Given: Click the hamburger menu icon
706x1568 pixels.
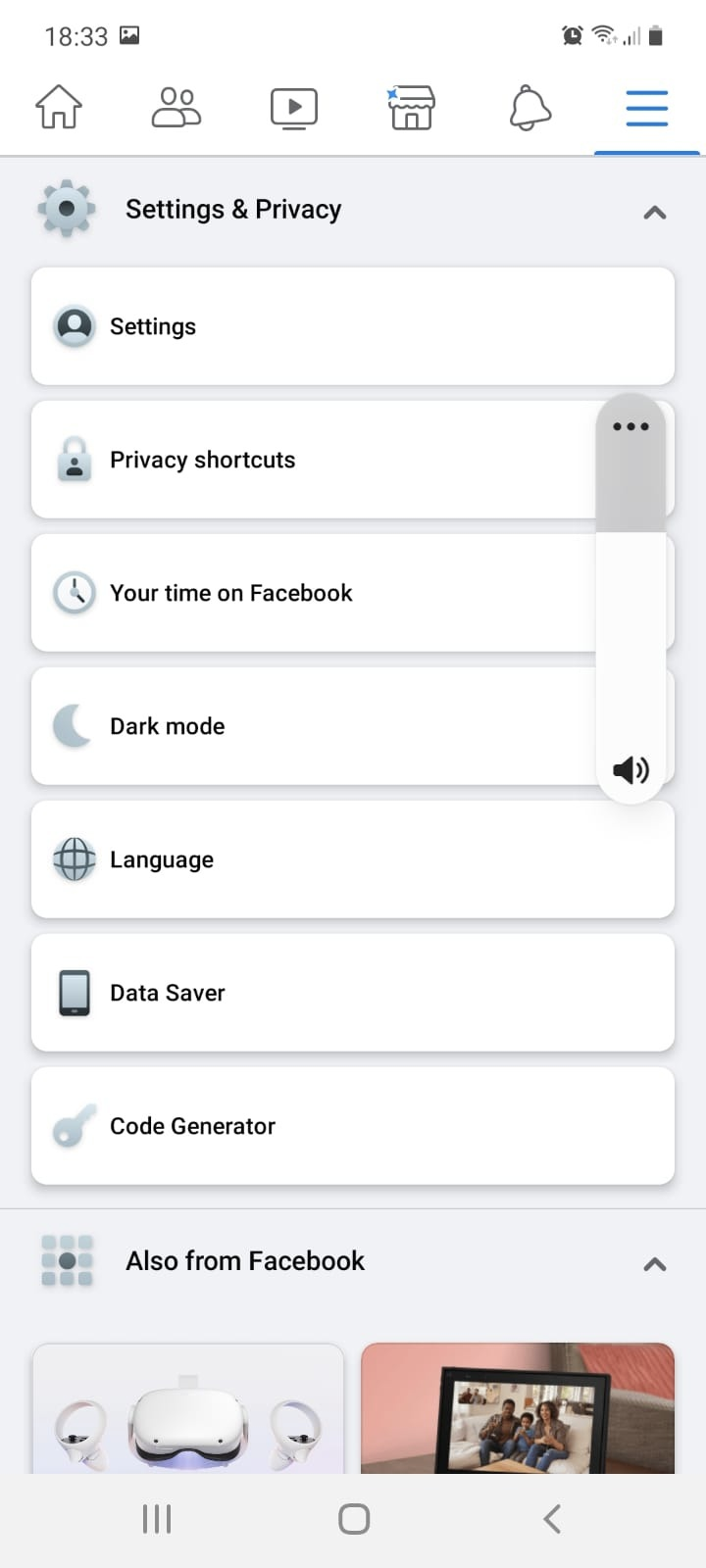Looking at the screenshot, I should (647, 110).
